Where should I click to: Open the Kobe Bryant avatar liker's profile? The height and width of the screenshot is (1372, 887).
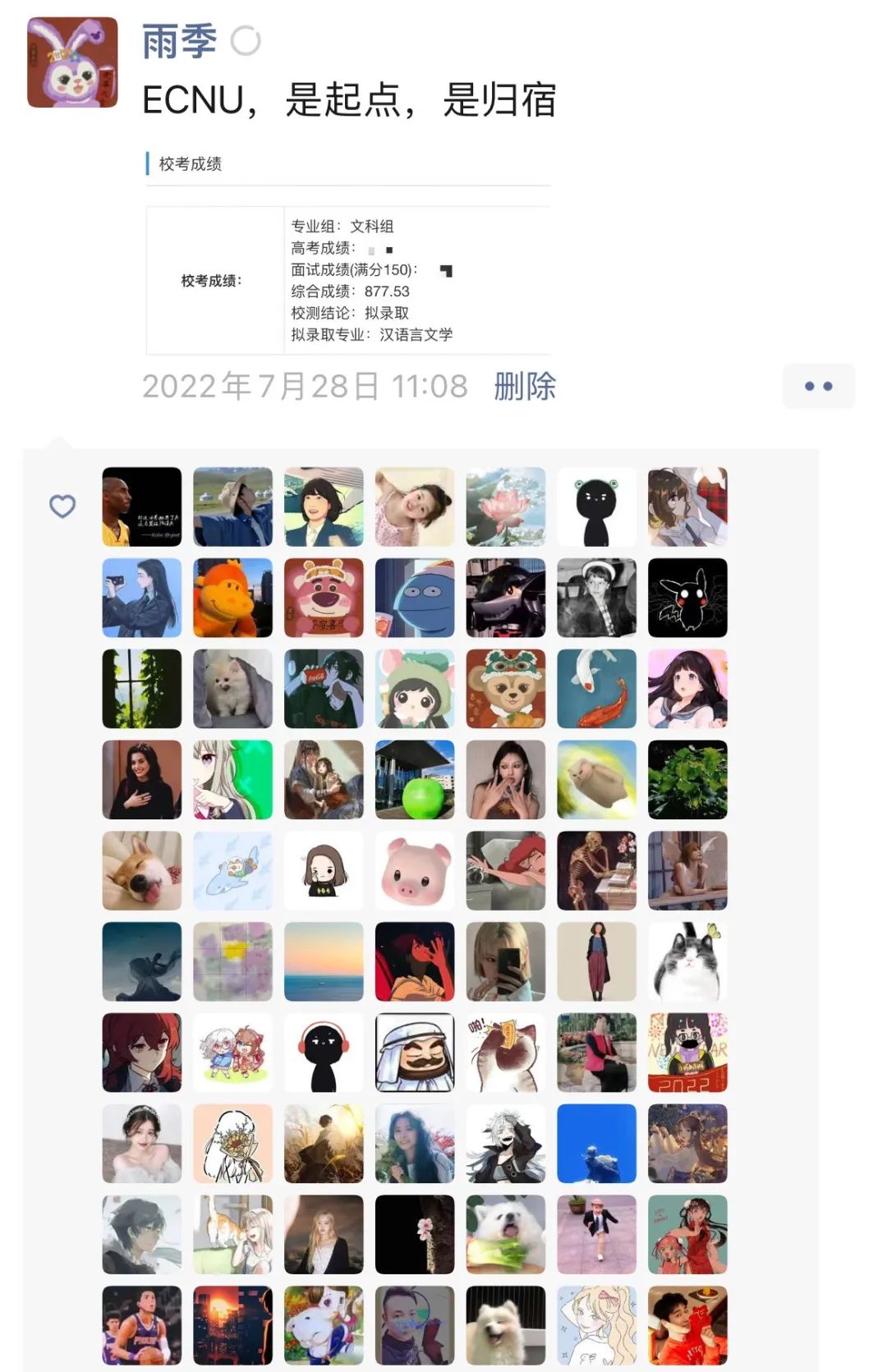[x=142, y=507]
